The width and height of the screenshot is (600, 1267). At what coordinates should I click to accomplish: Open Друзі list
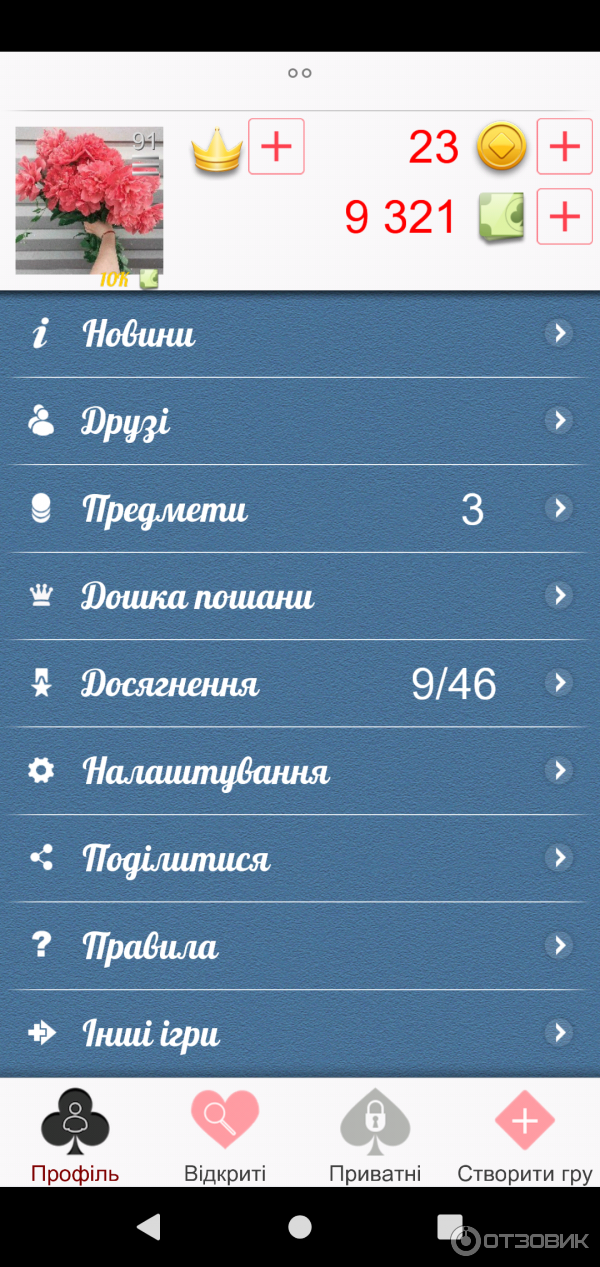coord(300,421)
